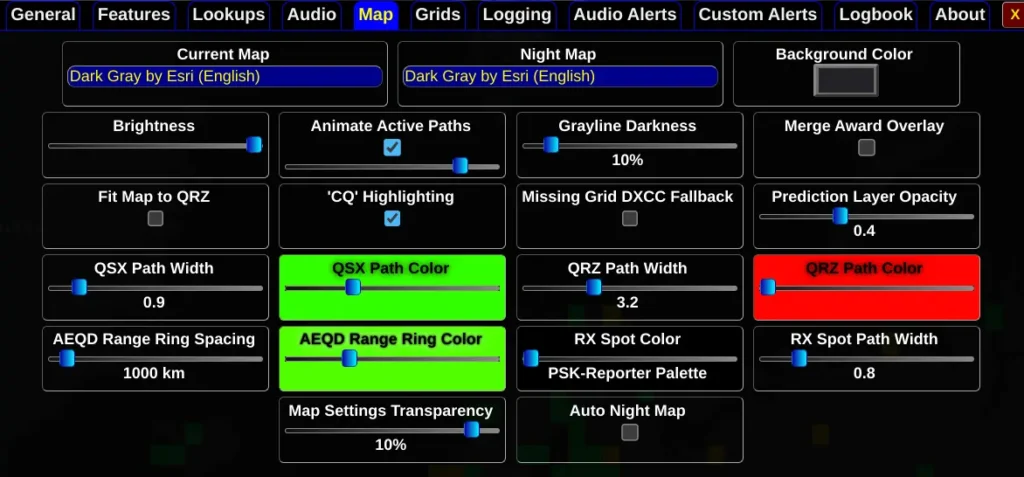Tap the Prediction Layer Opacity slider
1024x477 pixels.
pyautogui.click(x=866, y=217)
